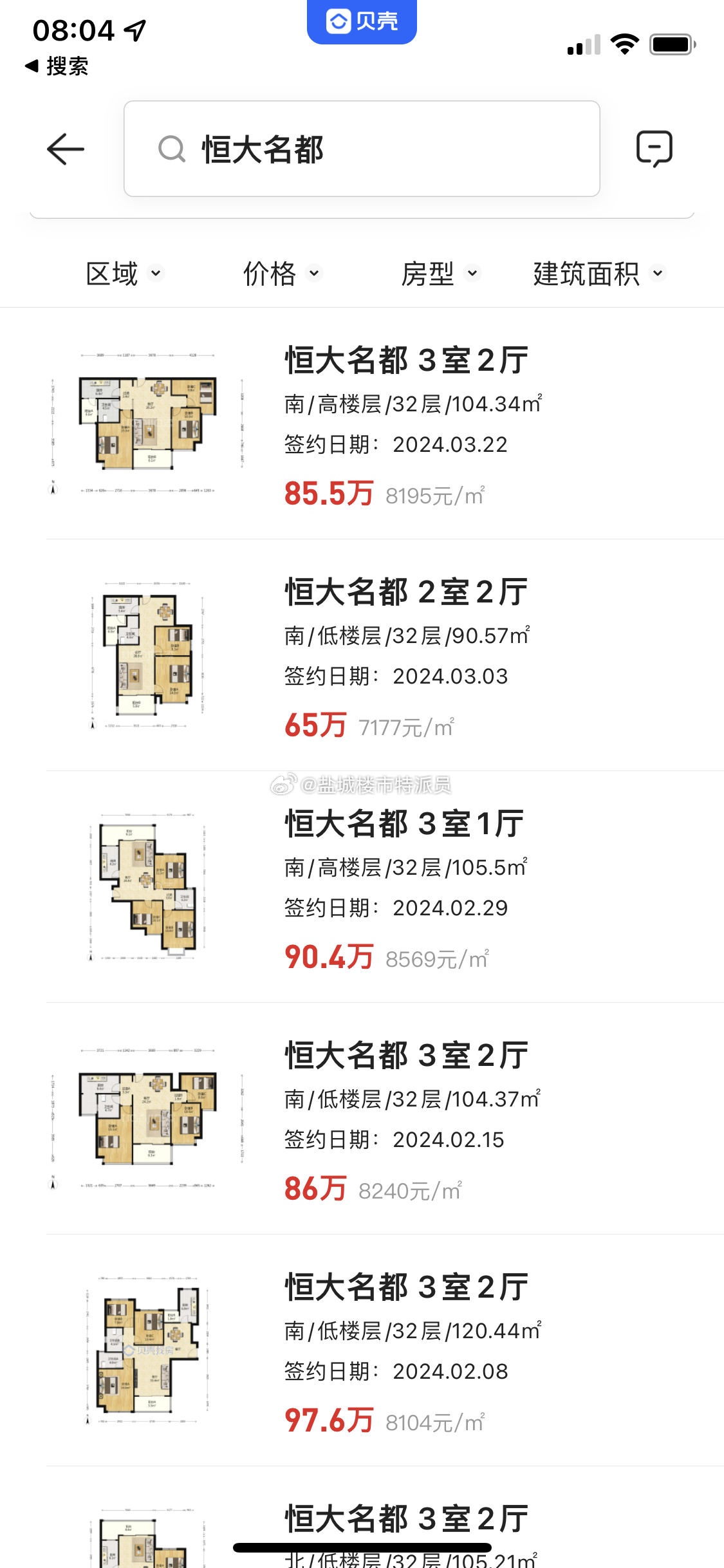Viewport: 724px width, 1568px height.
Task: Open the messages chat icon
Action: (x=654, y=149)
